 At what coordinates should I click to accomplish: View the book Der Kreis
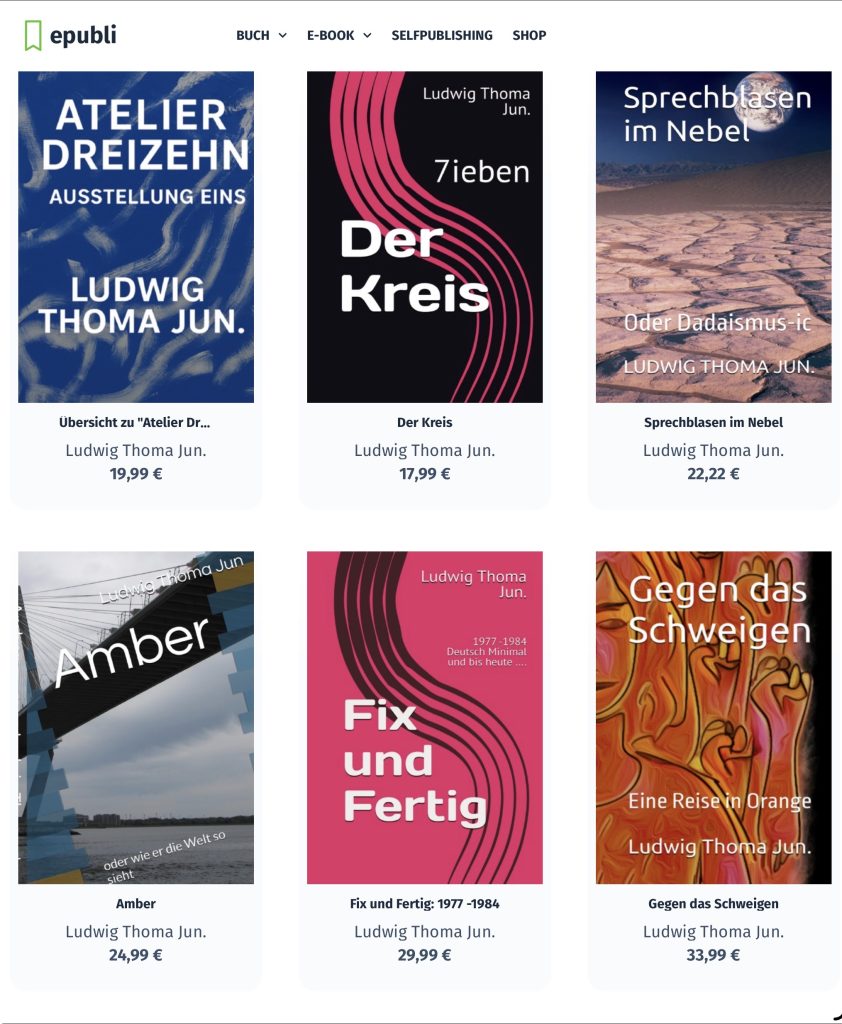coord(424,237)
